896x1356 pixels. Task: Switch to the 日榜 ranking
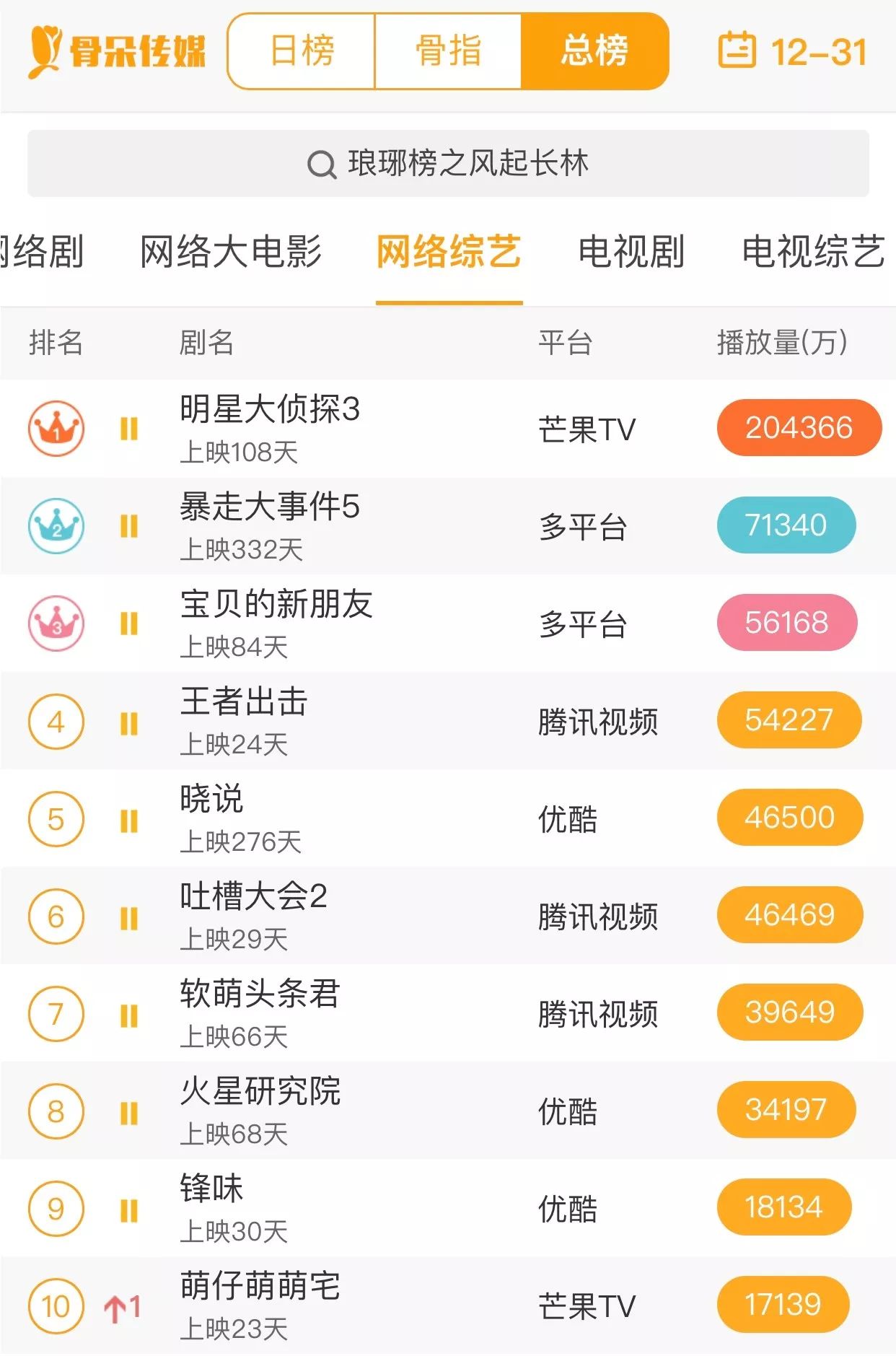pyautogui.click(x=302, y=52)
